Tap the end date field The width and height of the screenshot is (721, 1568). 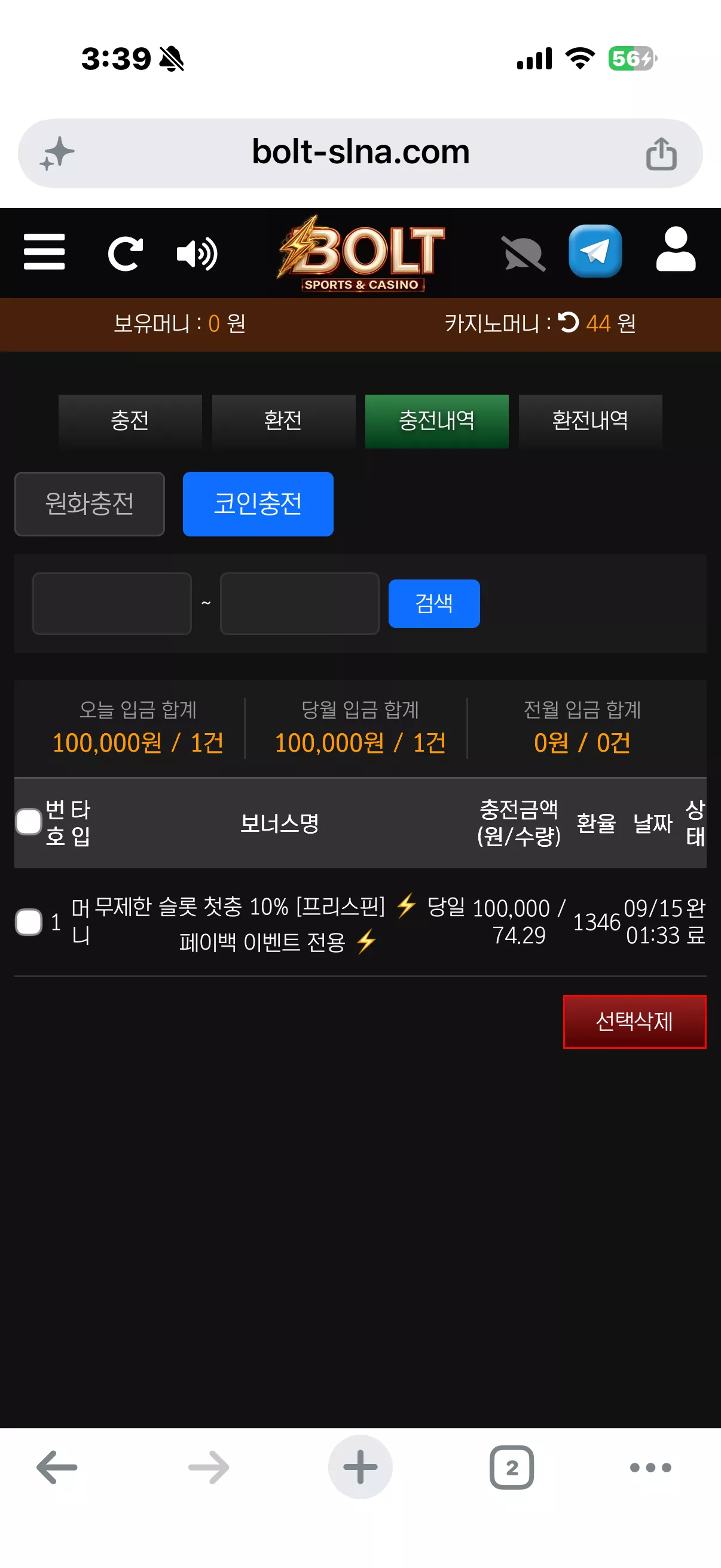pyautogui.click(x=300, y=603)
